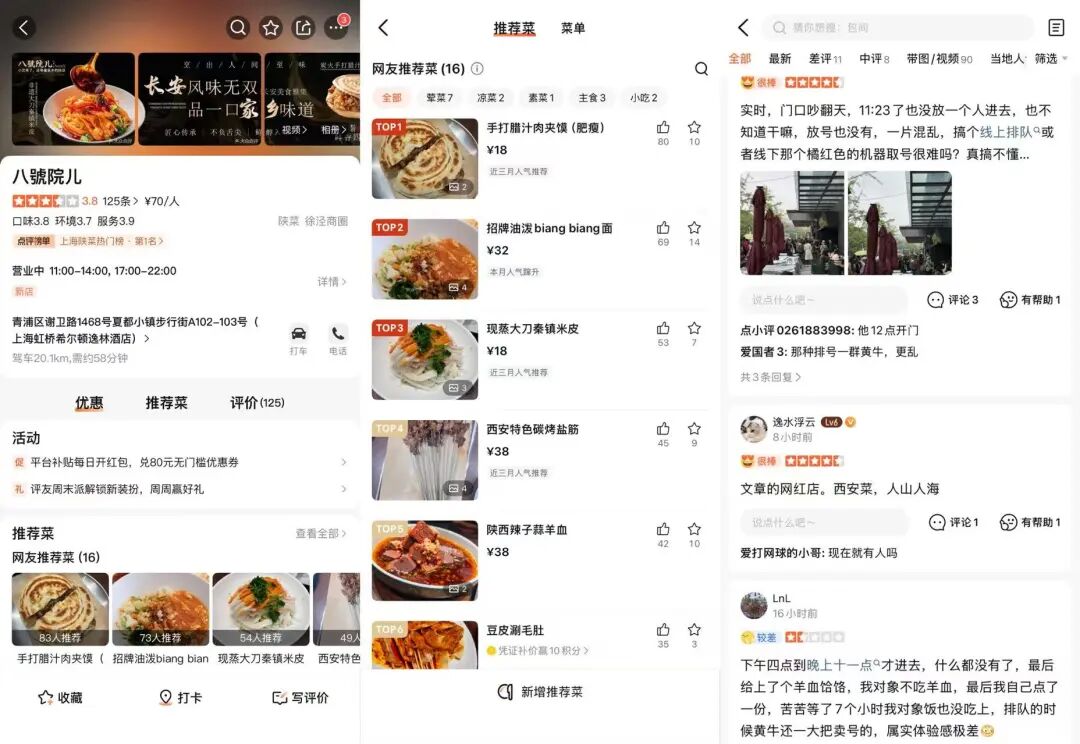Share the 八號院儿 restaurant page
The image size is (1080, 744).
pos(304,28)
